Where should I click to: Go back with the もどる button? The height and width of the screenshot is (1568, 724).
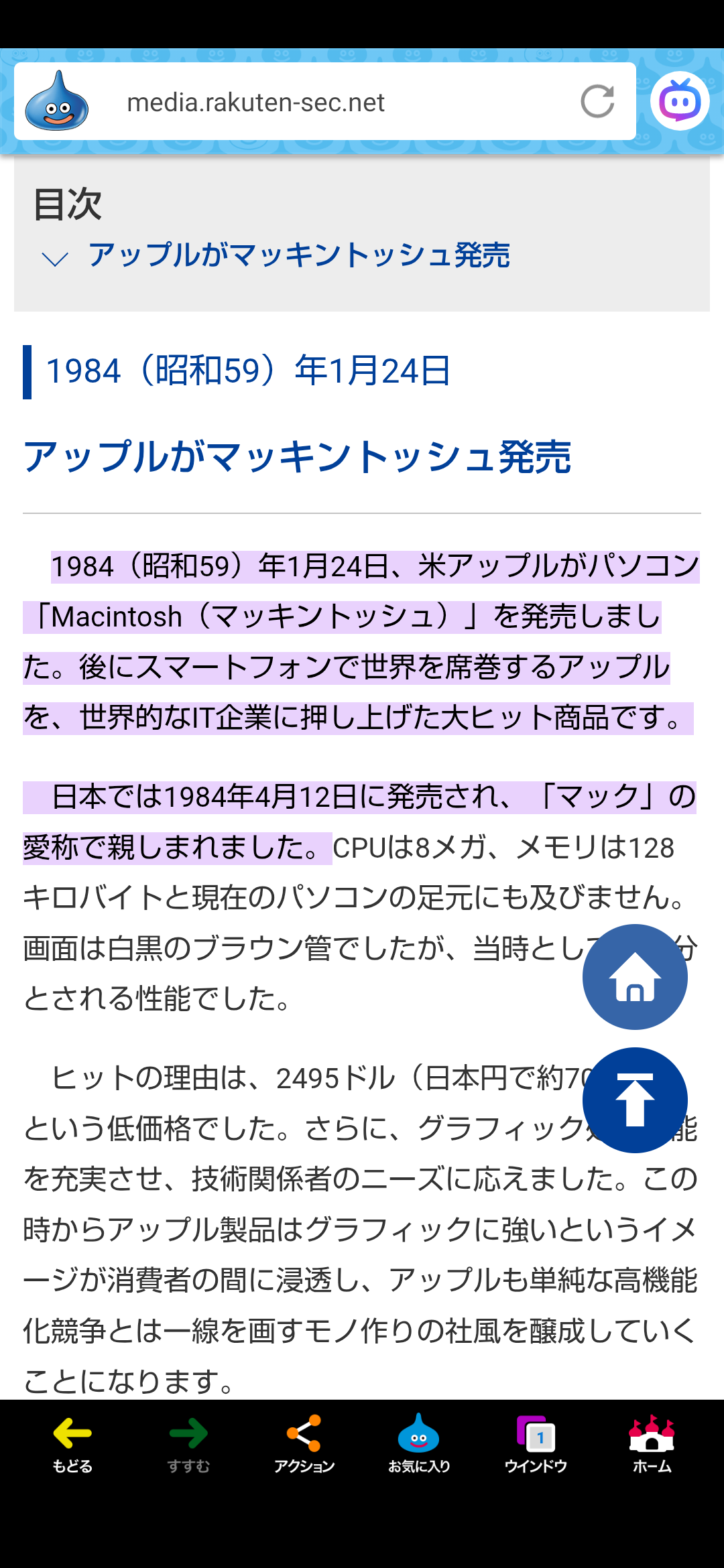pyautogui.click(x=72, y=1444)
